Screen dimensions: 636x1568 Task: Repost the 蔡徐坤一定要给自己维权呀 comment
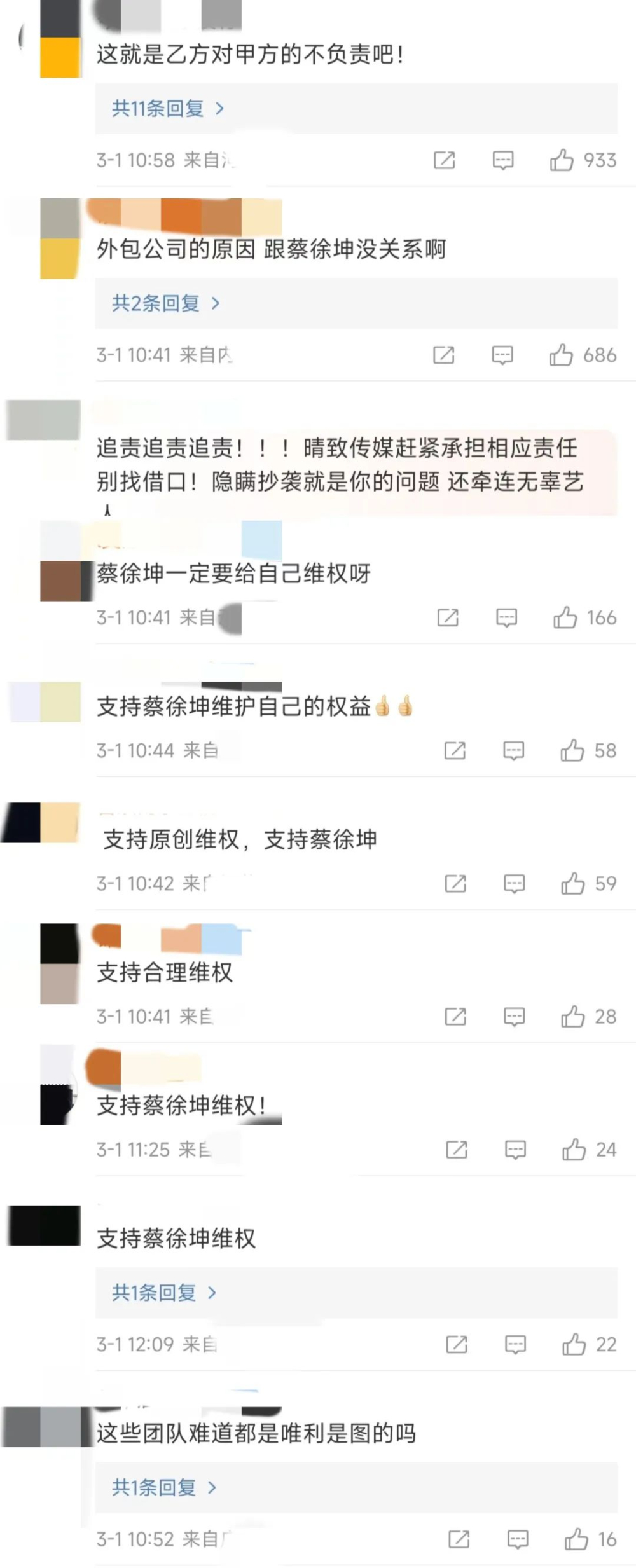448,617
